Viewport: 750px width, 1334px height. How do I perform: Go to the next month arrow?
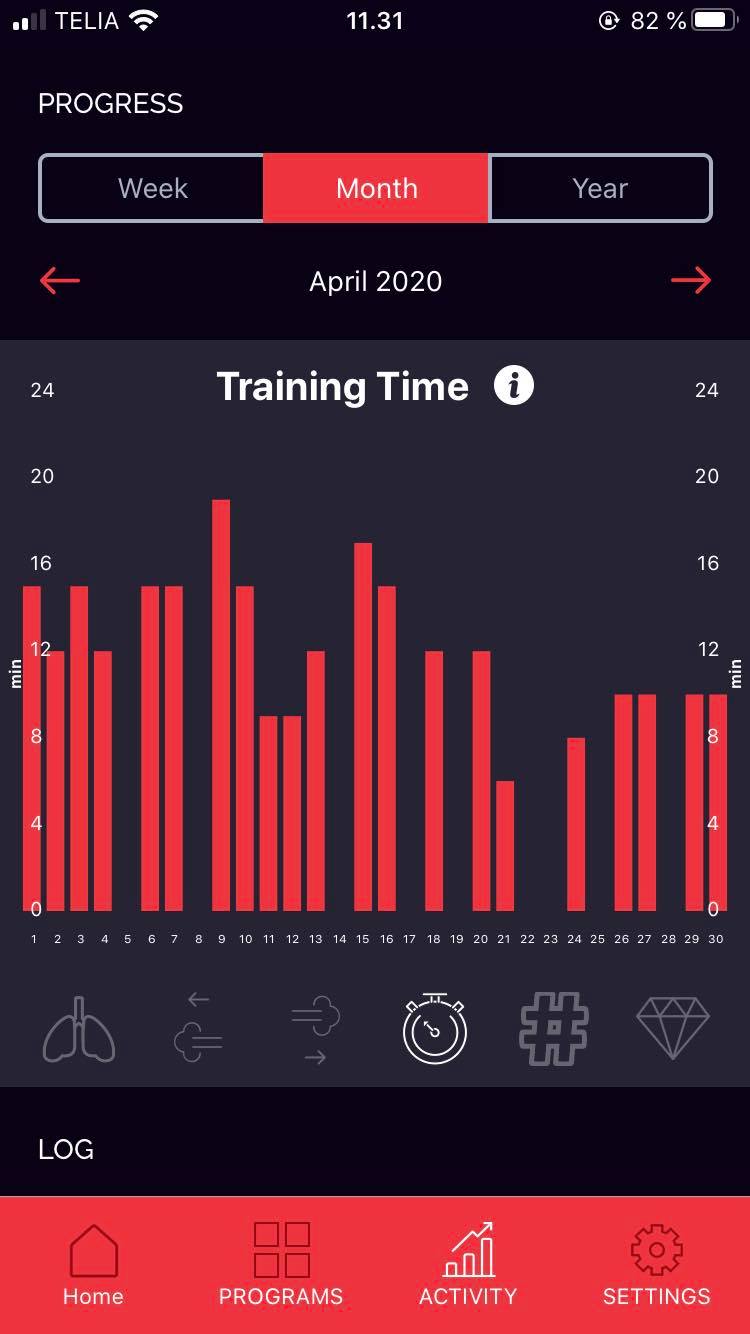[691, 281]
